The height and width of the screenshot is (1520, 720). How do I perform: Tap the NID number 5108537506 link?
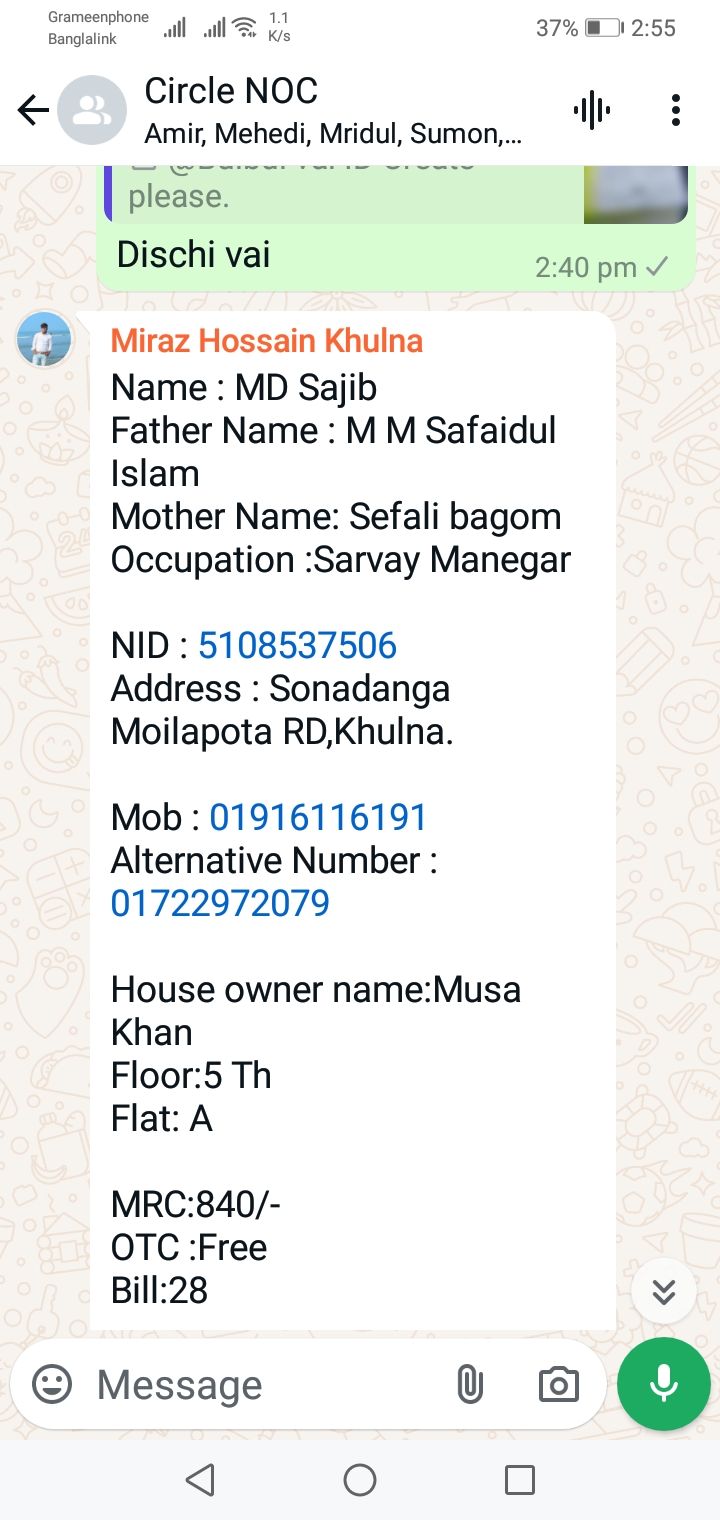point(297,646)
